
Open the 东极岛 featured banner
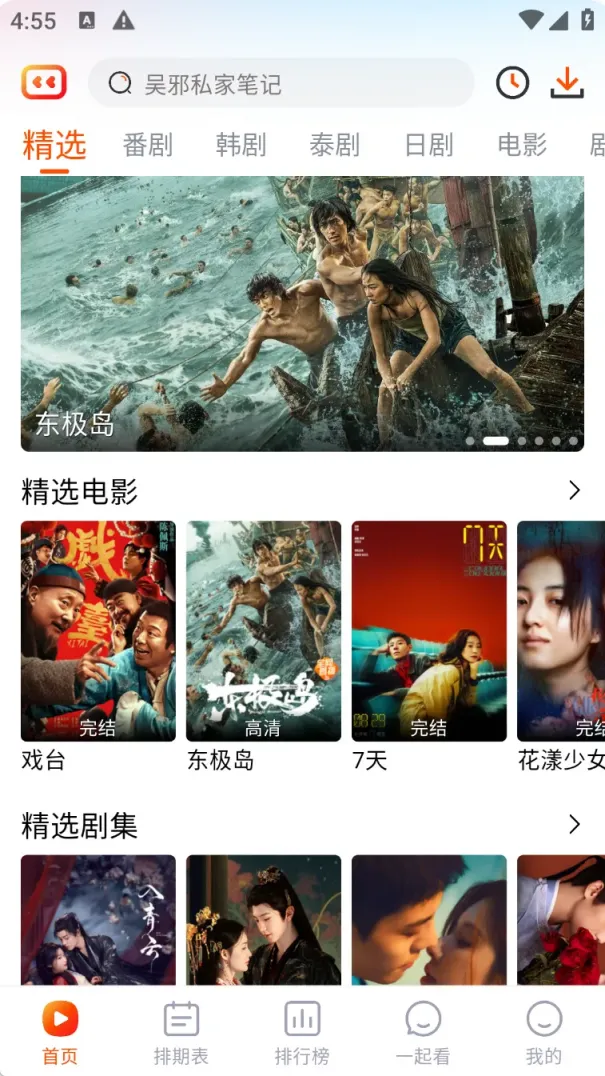click(x=302, y=313)
